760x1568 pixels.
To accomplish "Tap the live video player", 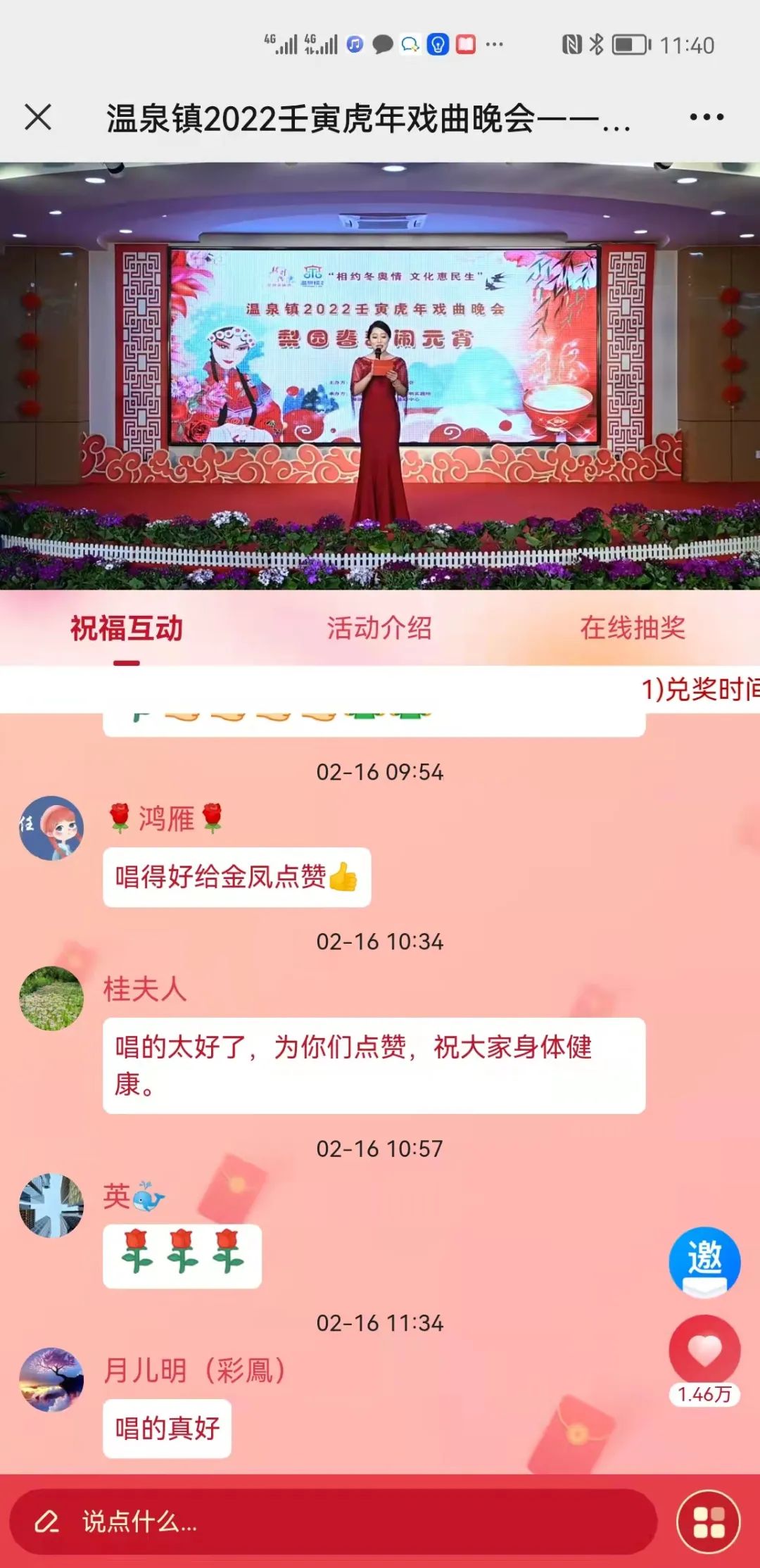I will 380,376.
